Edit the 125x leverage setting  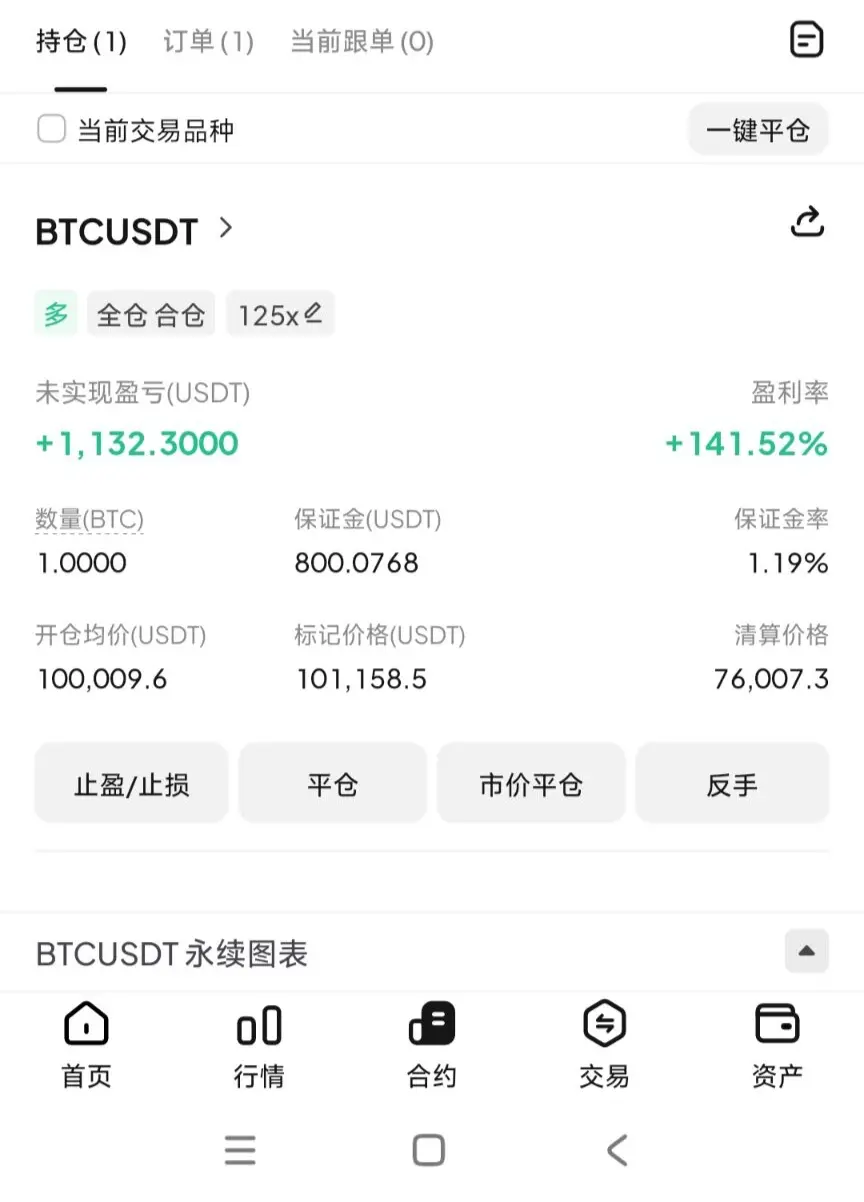tap(280, 315)
